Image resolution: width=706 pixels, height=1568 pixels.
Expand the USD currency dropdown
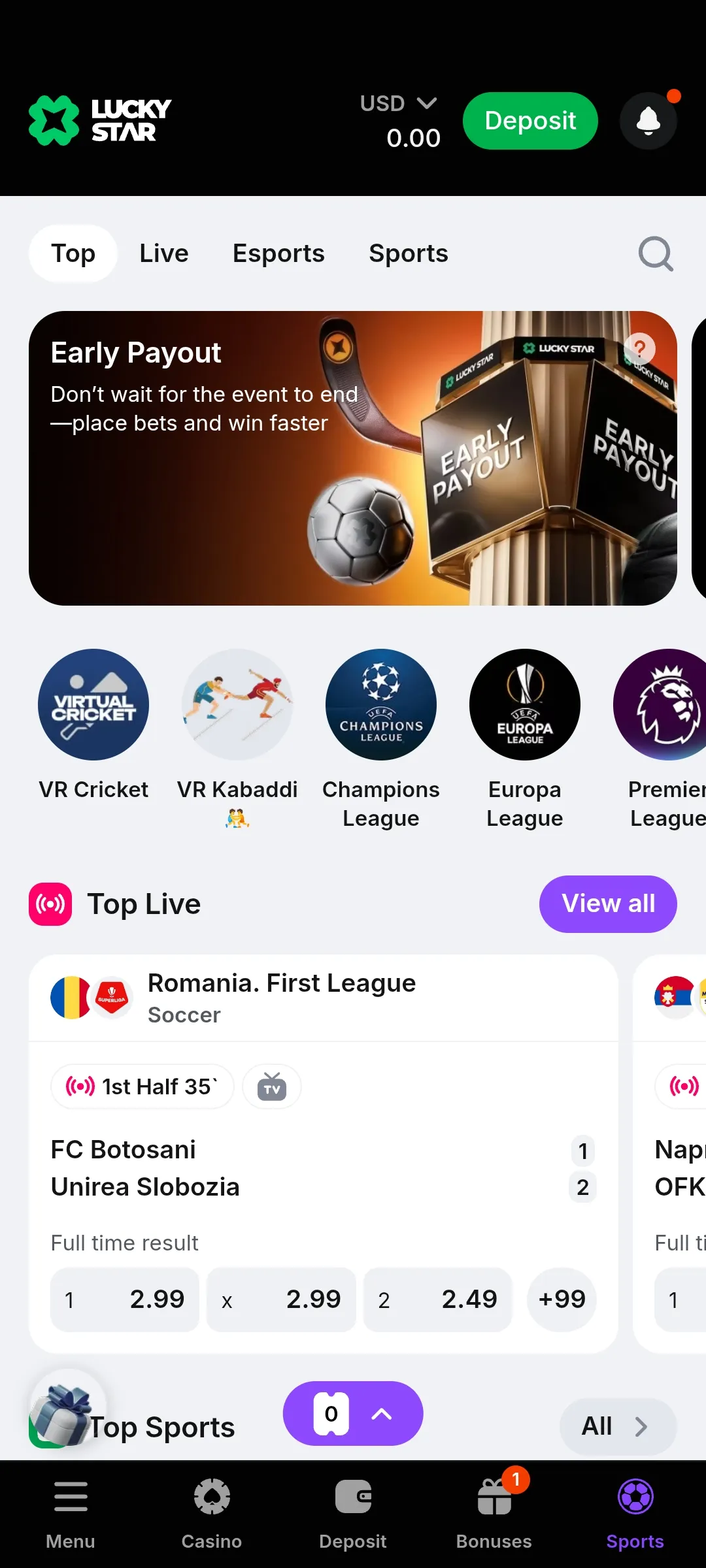pyautogui.click(x=399, y=103)
